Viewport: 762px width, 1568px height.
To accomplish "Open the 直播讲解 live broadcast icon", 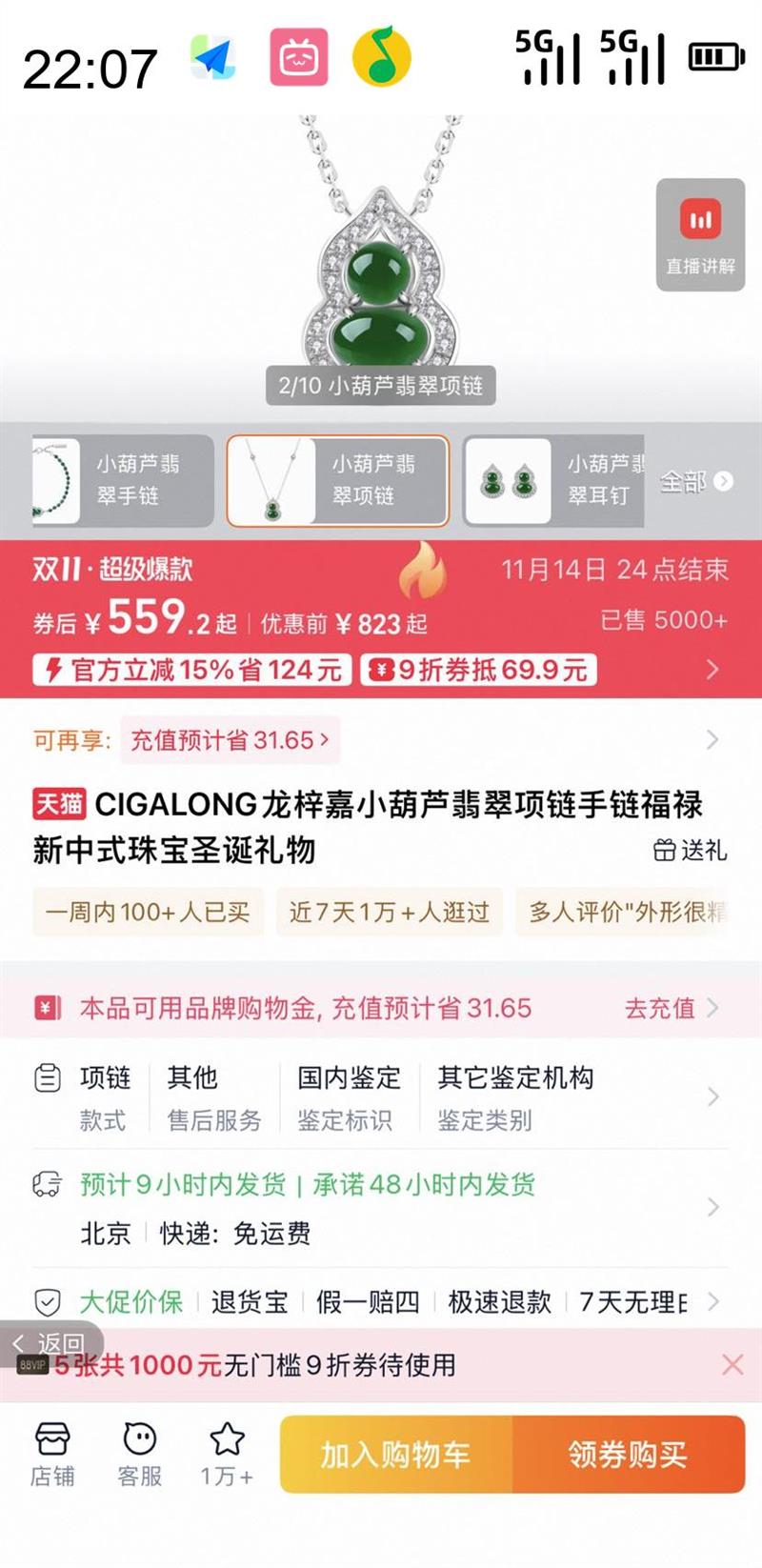I will (x=700, y=233).
